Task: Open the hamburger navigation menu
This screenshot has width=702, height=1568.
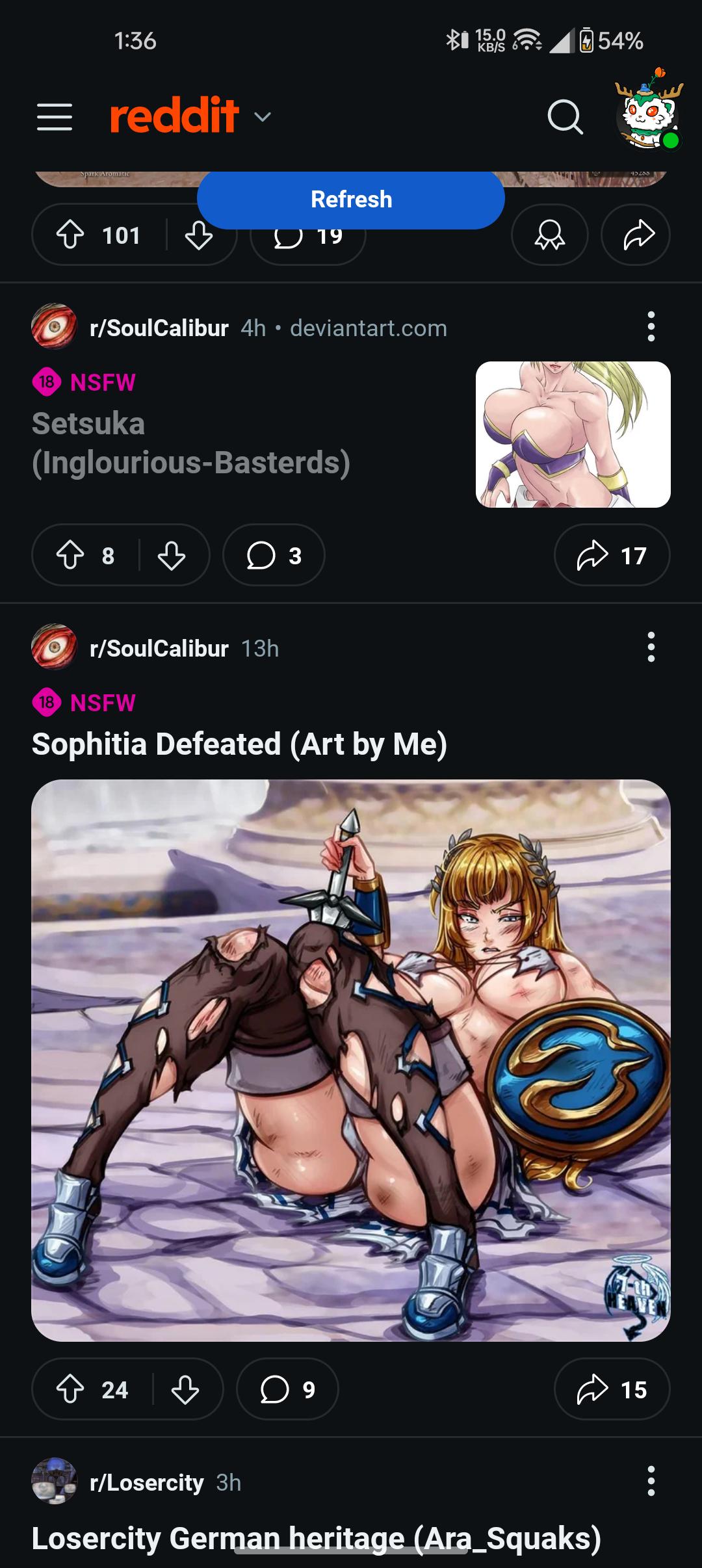Action: click(x=55, y=117)
